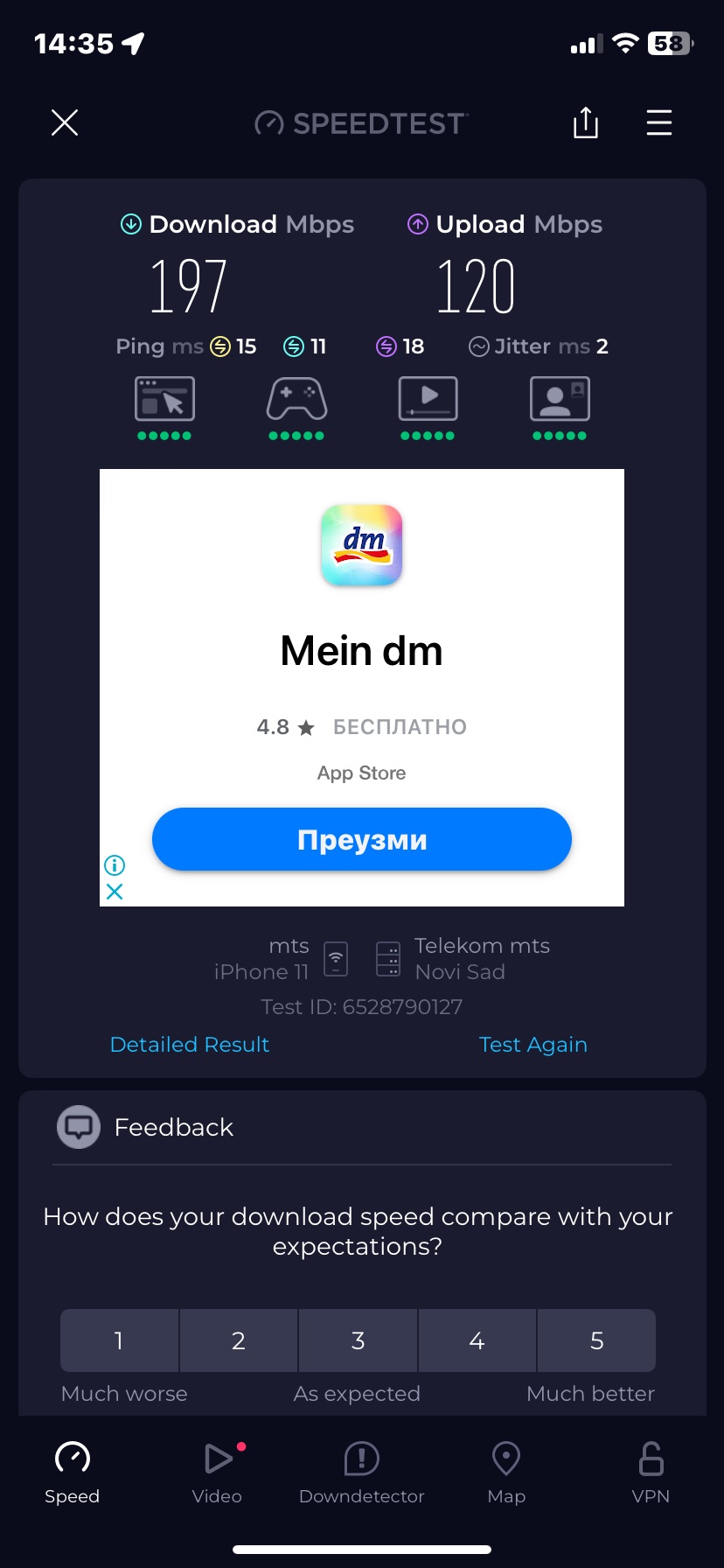Rate download speed as 2
This screenshot has width=724, height=1568.
pyautogui.click(x=239, y=1340)
